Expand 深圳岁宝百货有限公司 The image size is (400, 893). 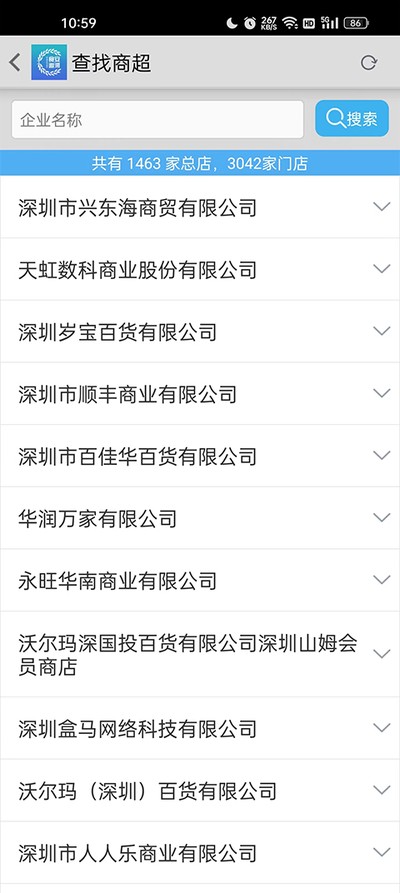click(x=200, y=331)
